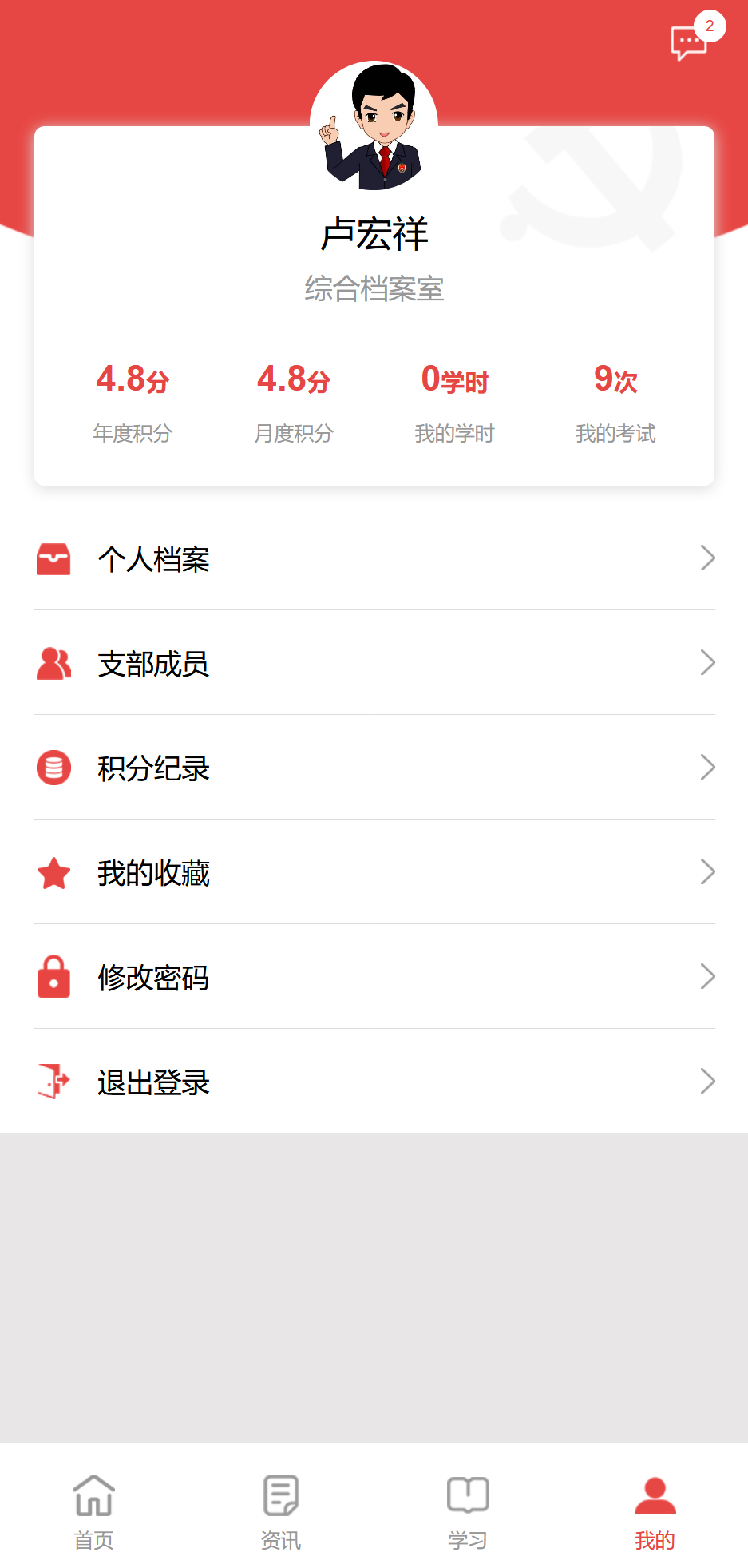Select the 我的 tab
This screenshot has height=1568, width=748.
(655, 1511)
